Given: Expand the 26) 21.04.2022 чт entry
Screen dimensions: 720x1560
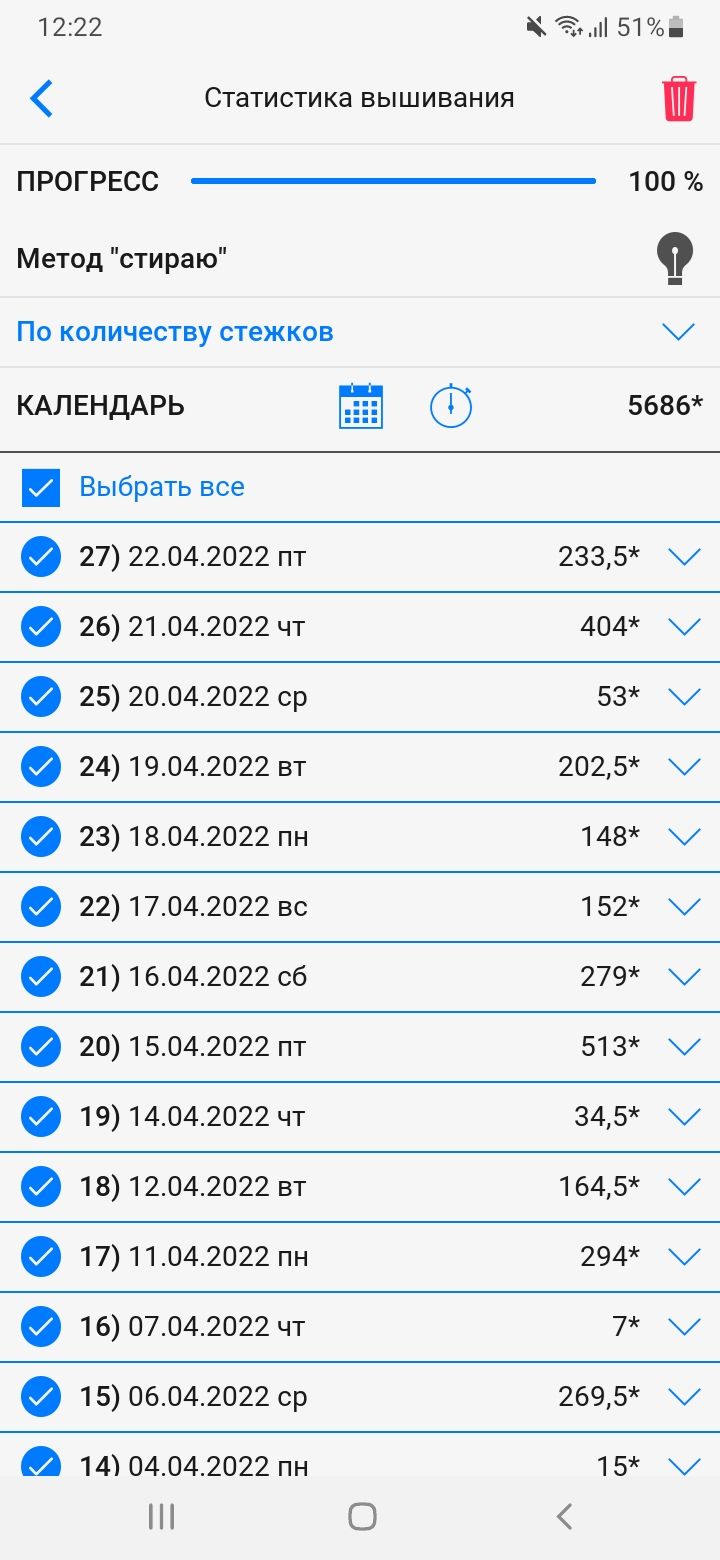Looking at the screenshot, I should pos(684,627).
